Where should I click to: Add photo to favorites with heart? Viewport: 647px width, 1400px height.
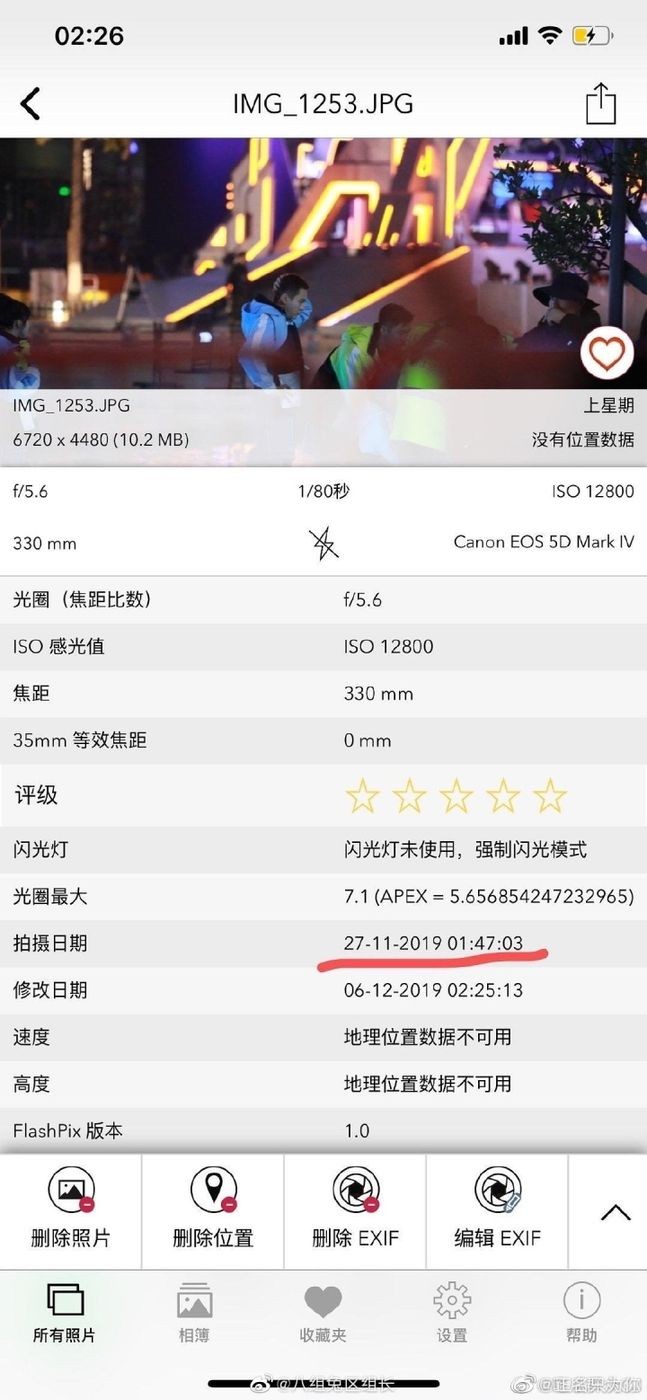pyautogui.click(x=607, y=353)
